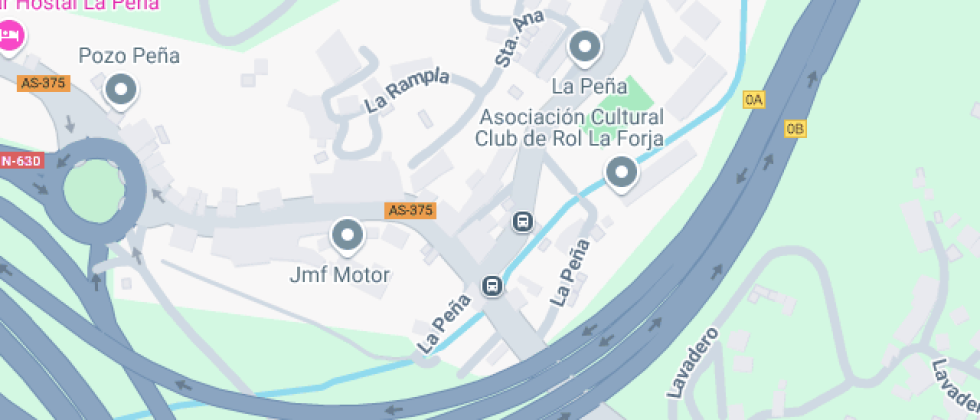View details for Jmf Motor
Image resolution: width=980 pixels, height=420 pixels.
point(347,235)
